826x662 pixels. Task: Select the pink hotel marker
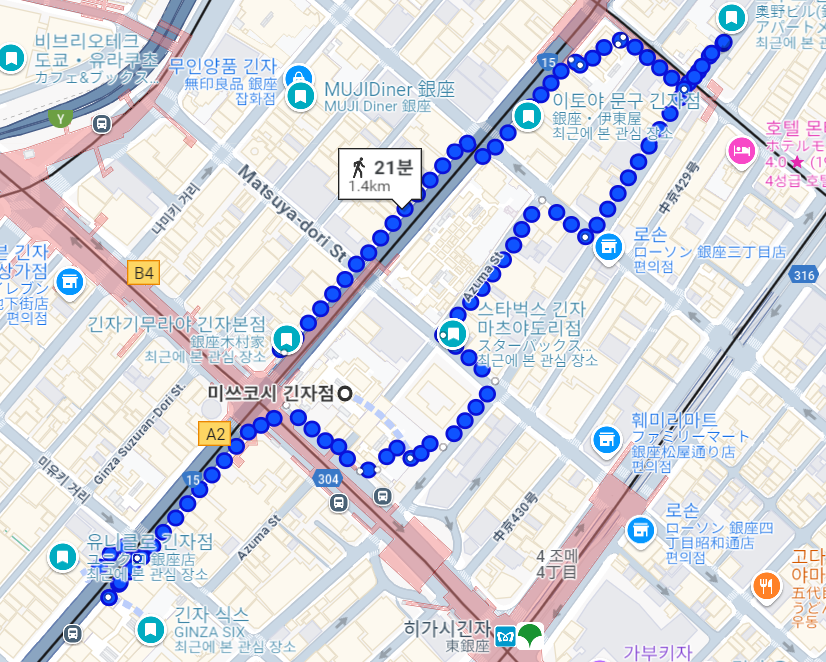741,151
